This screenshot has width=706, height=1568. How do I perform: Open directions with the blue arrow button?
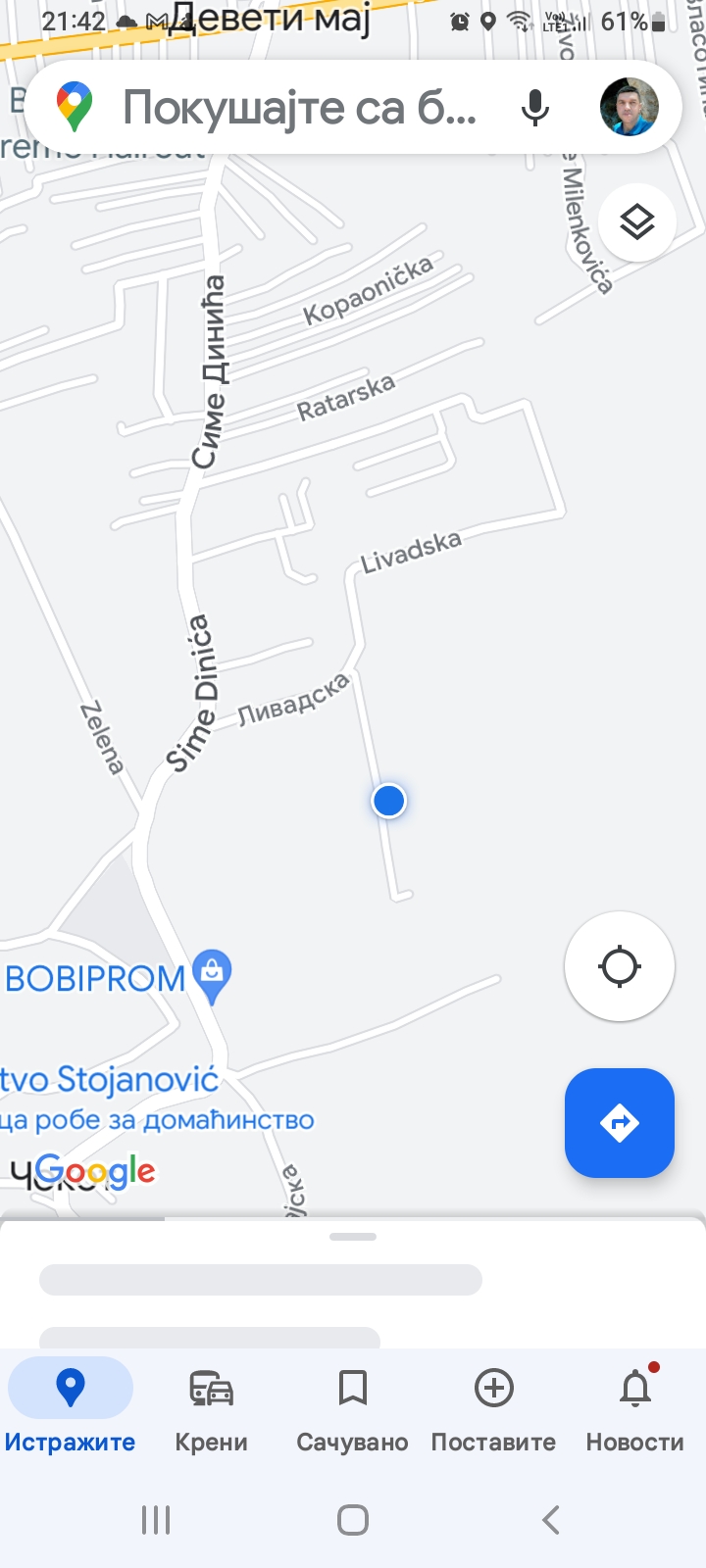tap(620, 1123)
